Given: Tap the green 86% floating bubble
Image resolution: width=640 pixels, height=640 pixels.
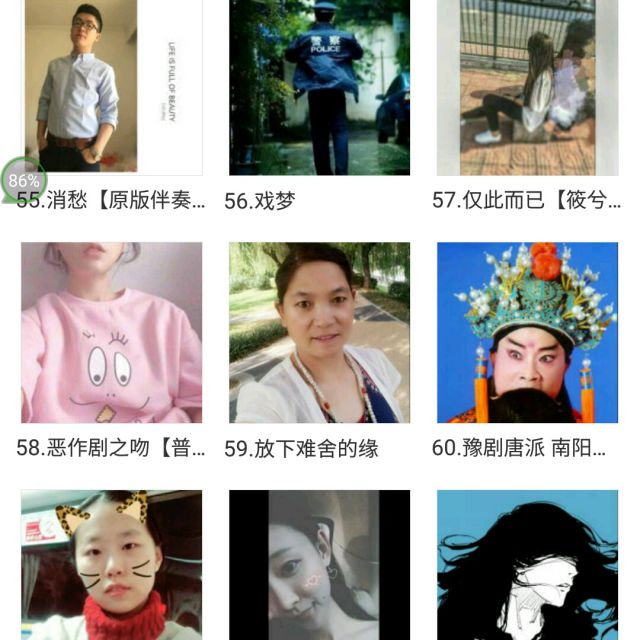Looking at the screenshot, I should coord(23,181).
